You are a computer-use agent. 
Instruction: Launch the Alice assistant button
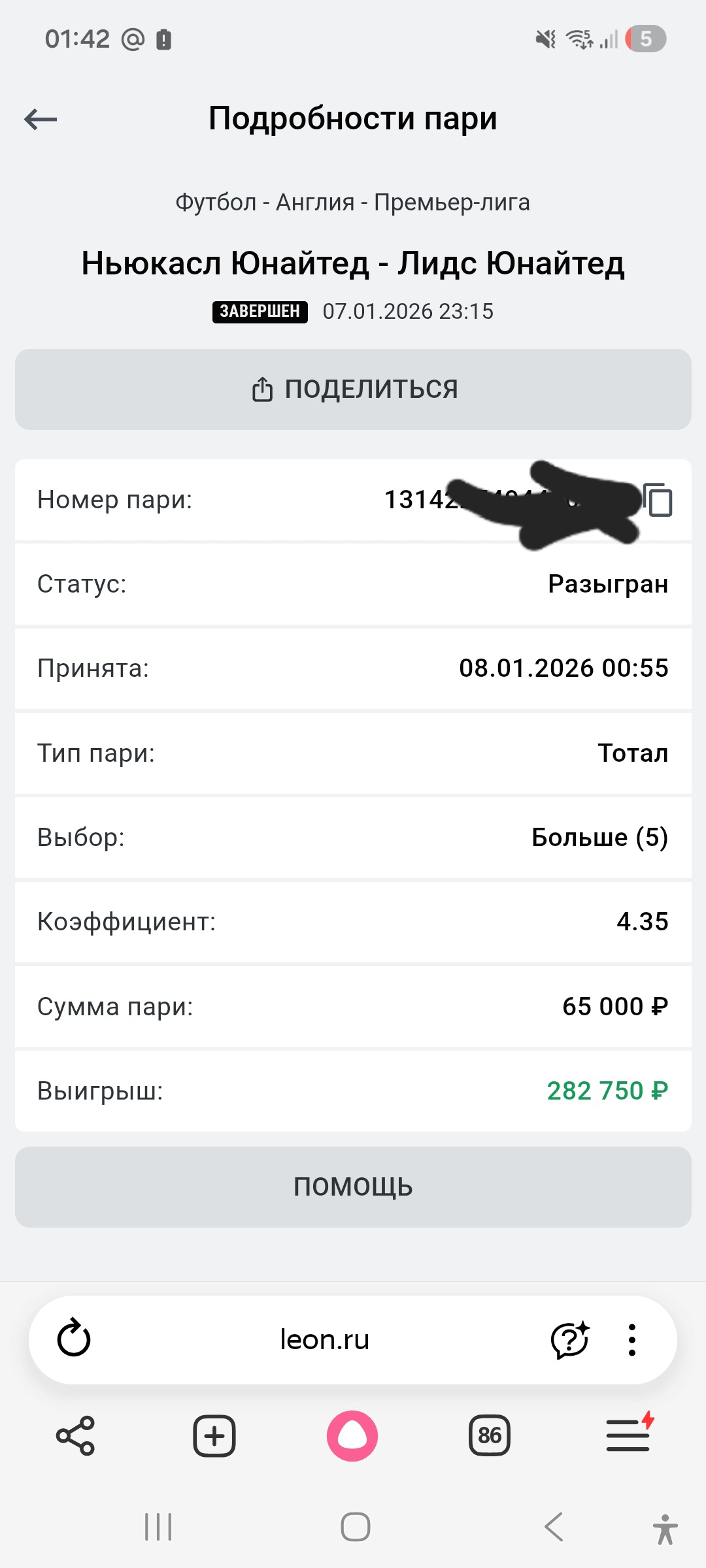click(352, 1435)
